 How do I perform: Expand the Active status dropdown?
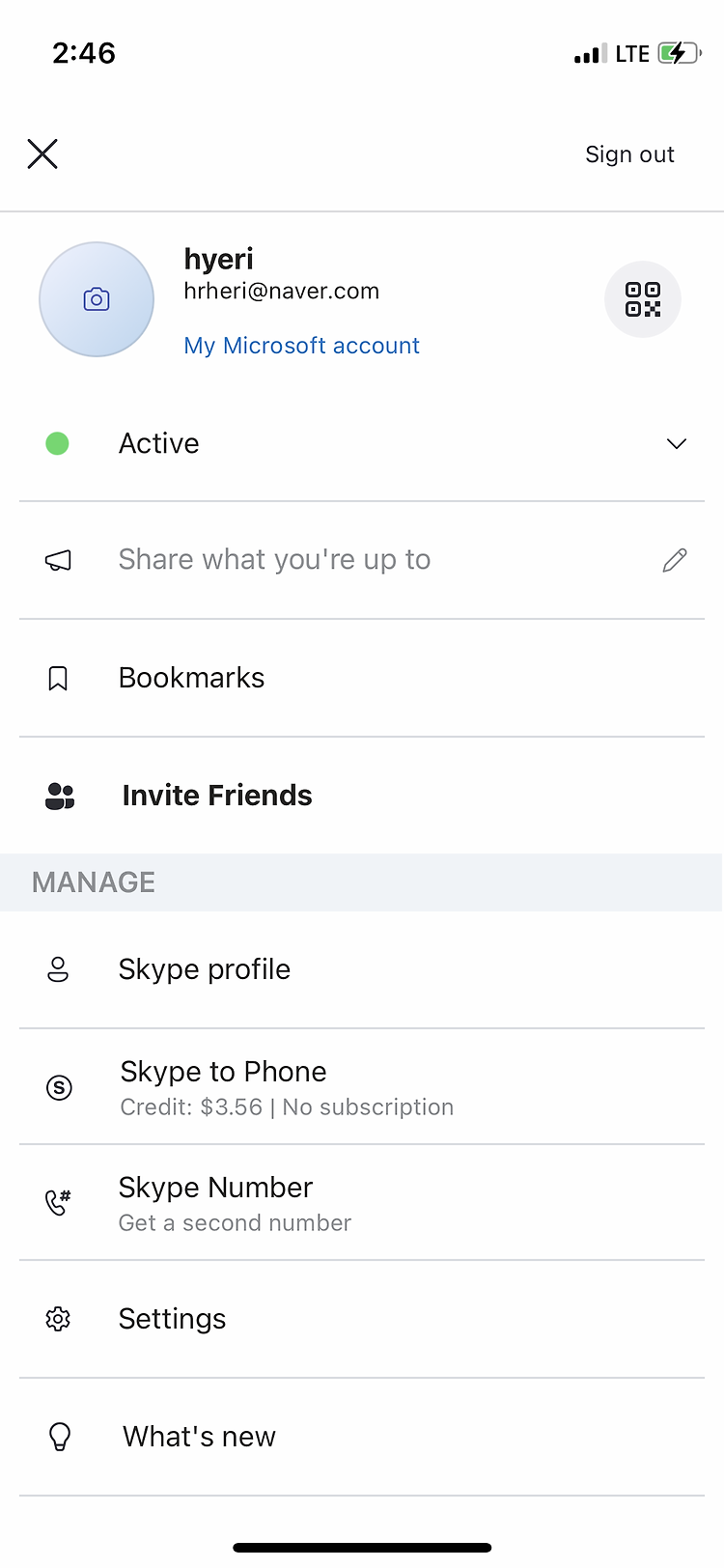tap(362, 443)
